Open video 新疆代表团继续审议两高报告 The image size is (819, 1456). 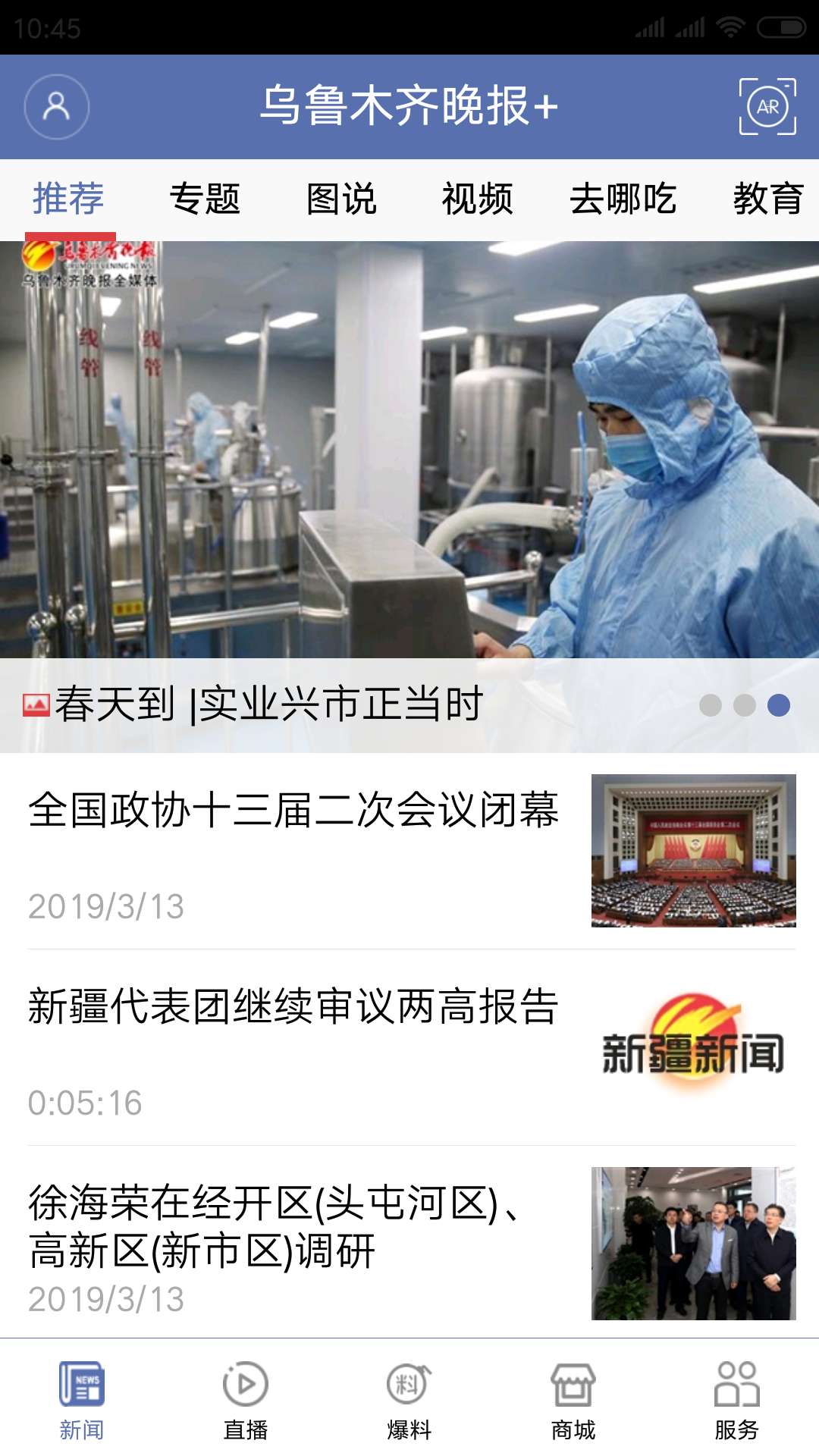tap(293, 1007)
